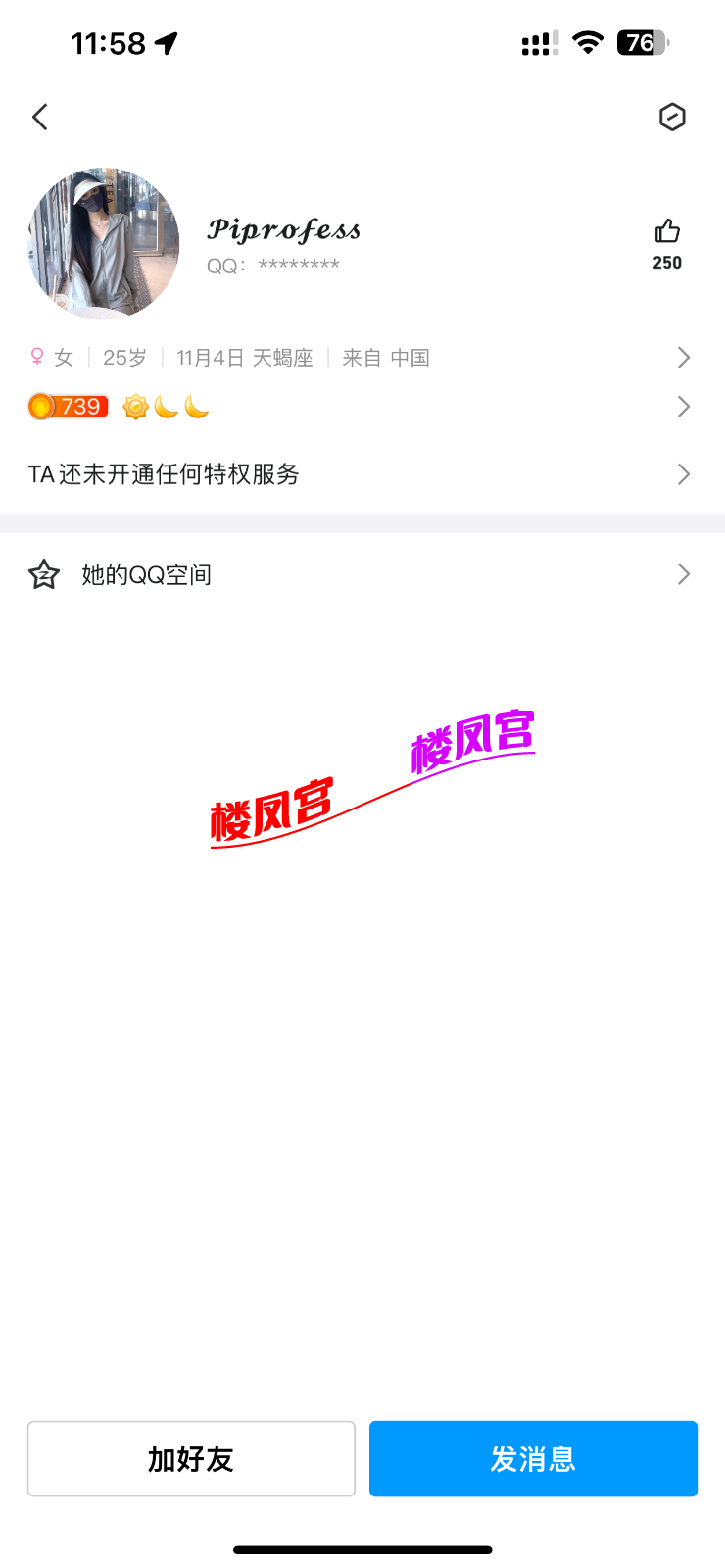This screenshot has width=725, height=1568.
Task: Open the safety shield icon at top right
Action: point(672,117)
